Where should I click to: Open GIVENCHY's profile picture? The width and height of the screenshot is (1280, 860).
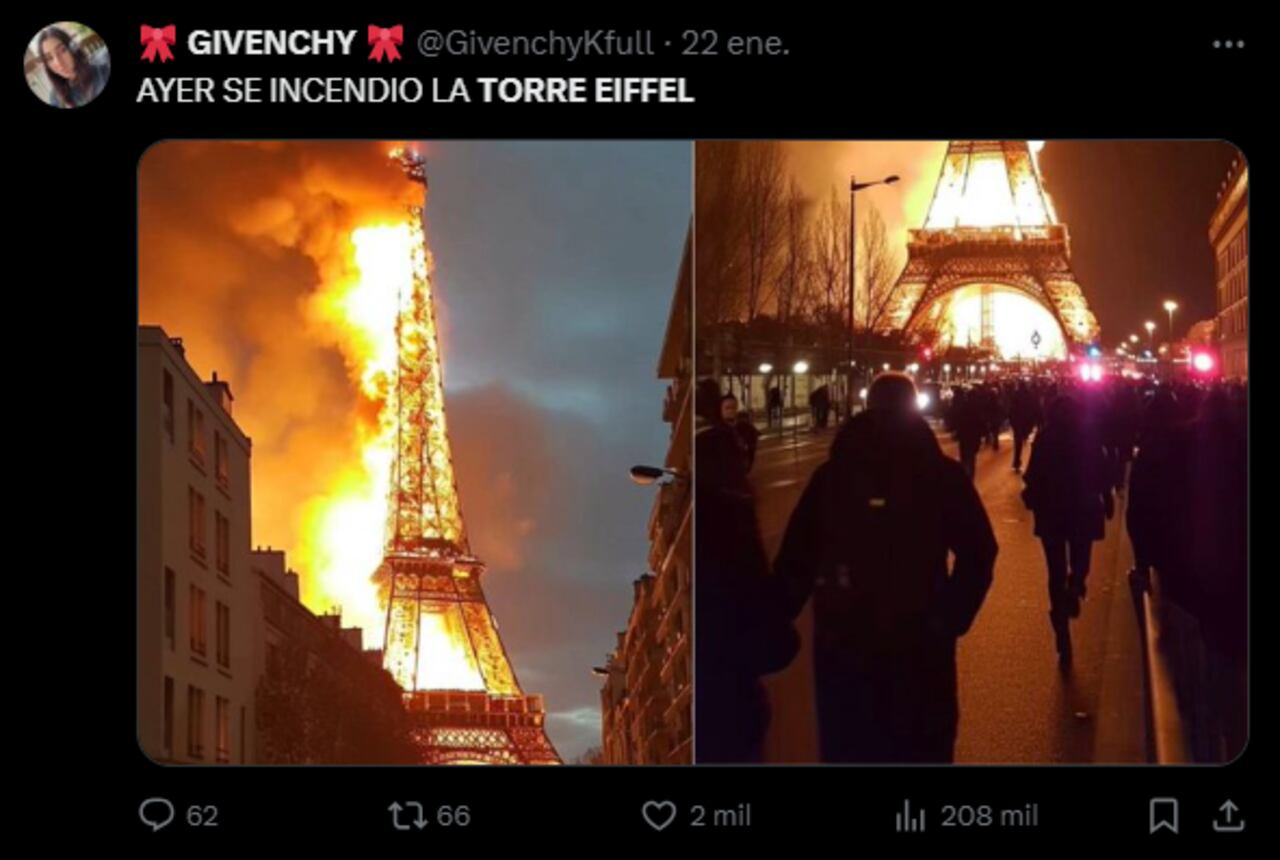(x=67, y=65)
